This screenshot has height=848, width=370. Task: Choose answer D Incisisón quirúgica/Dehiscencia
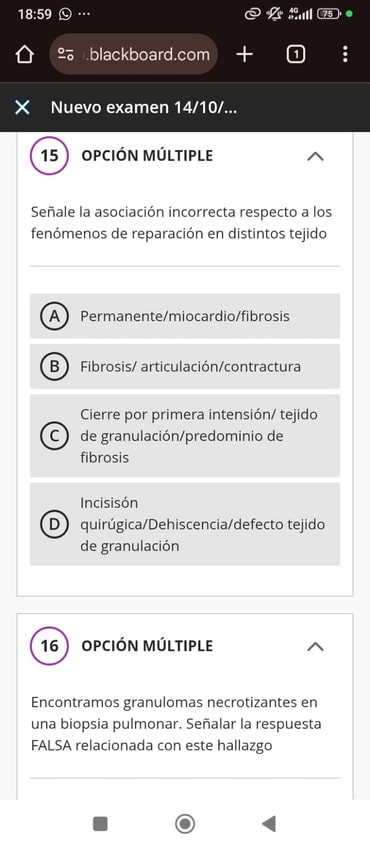coord(184,524)
